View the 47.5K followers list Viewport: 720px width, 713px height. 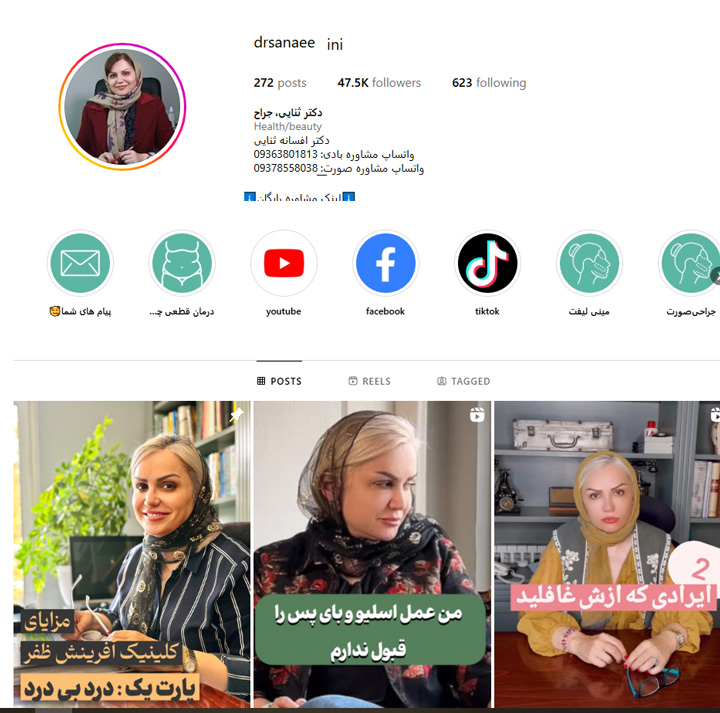(x=379, y=83)
